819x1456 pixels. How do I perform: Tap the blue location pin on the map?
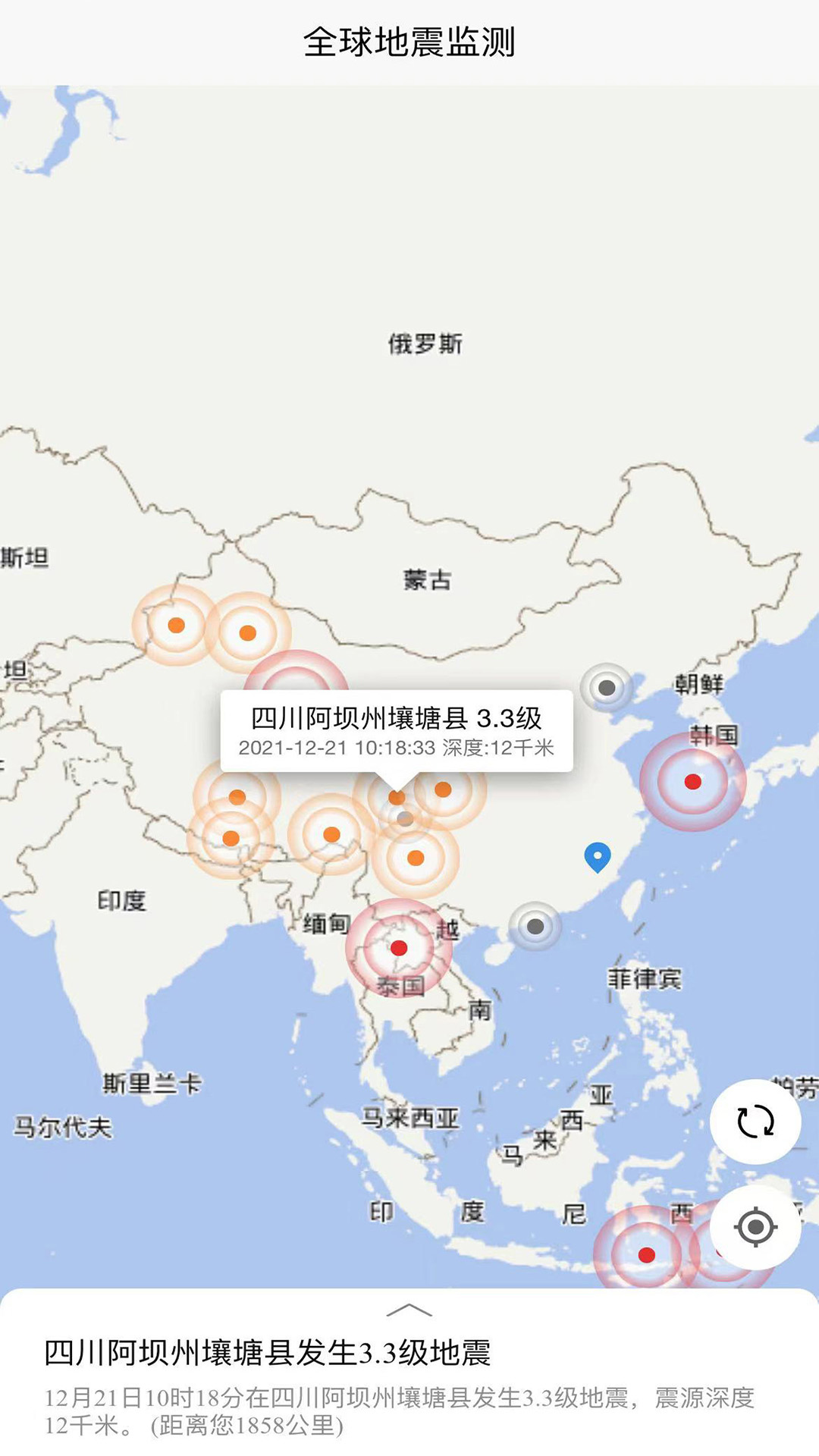598,856
